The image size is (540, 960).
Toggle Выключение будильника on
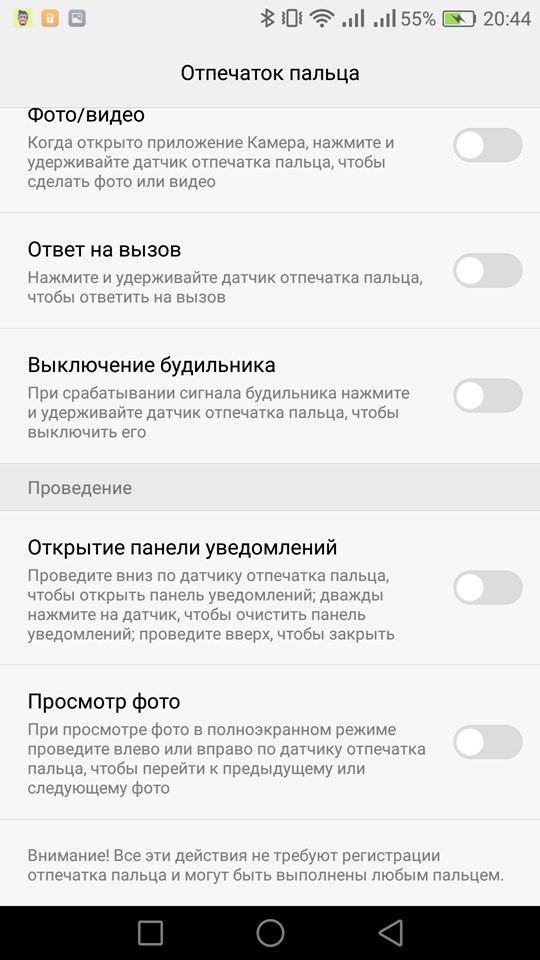click(487, 396)
